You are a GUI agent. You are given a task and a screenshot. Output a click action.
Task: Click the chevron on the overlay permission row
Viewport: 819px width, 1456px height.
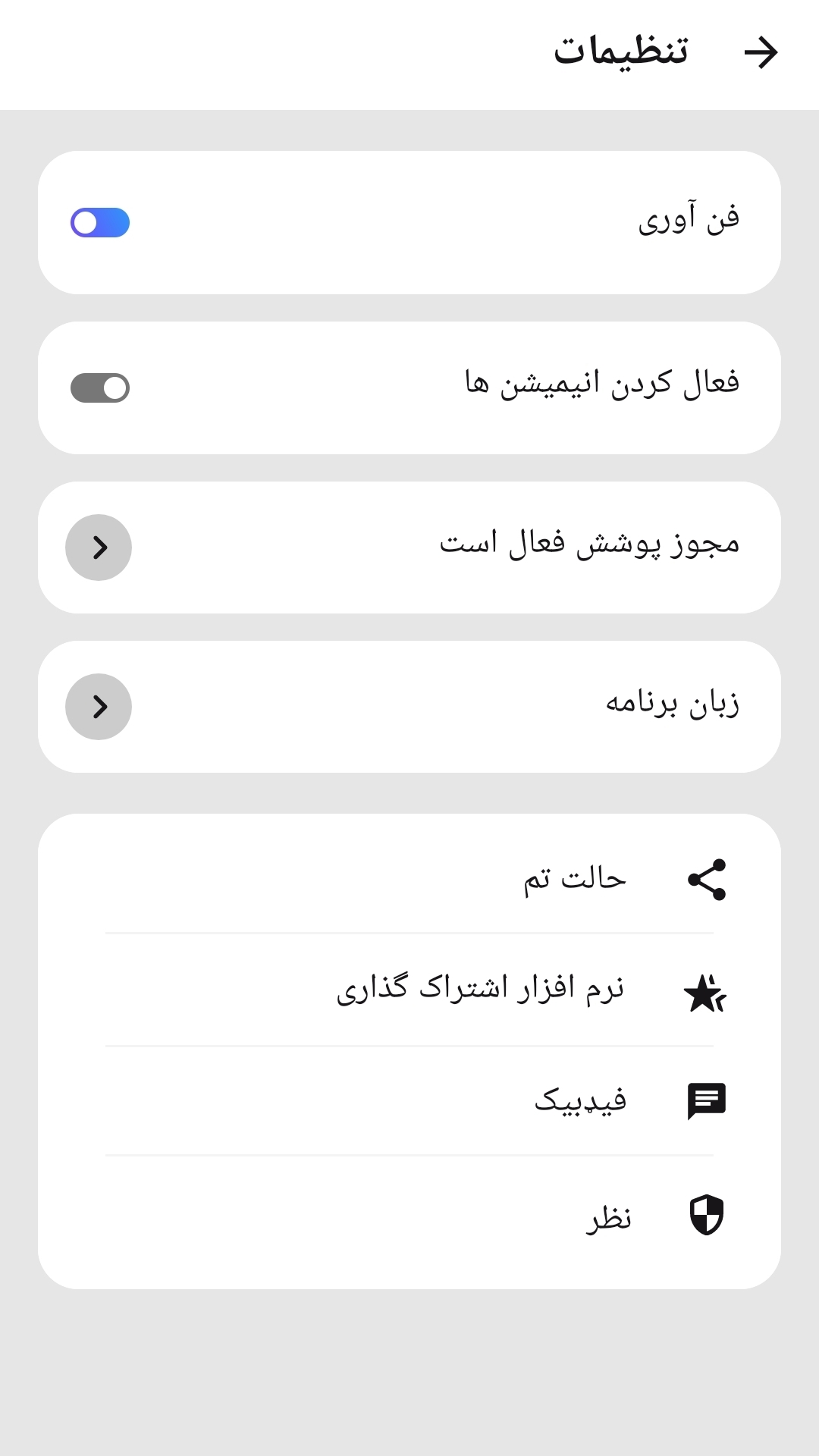point(99,548)
